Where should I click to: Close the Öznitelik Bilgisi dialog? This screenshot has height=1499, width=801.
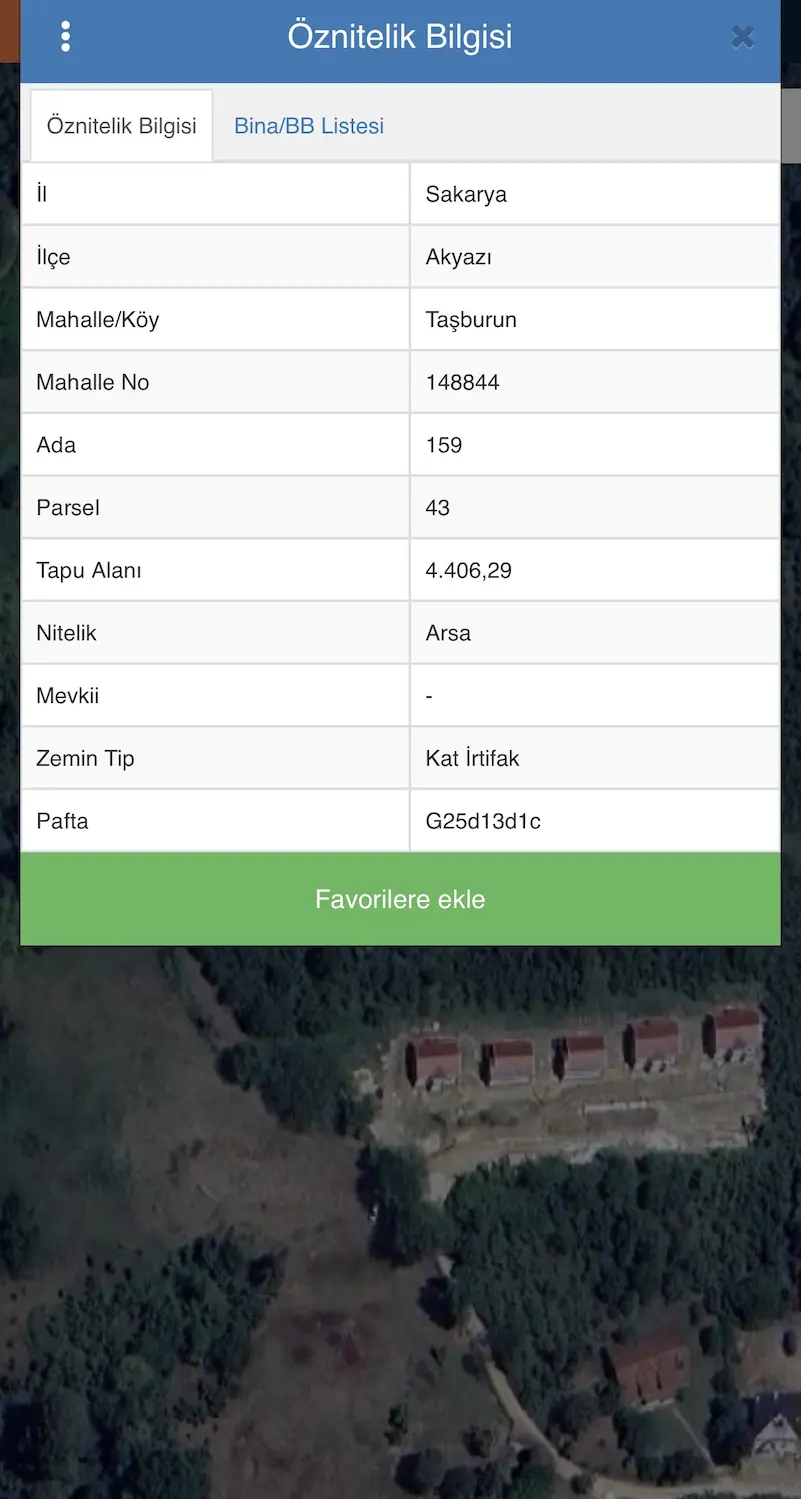[742, 37]
